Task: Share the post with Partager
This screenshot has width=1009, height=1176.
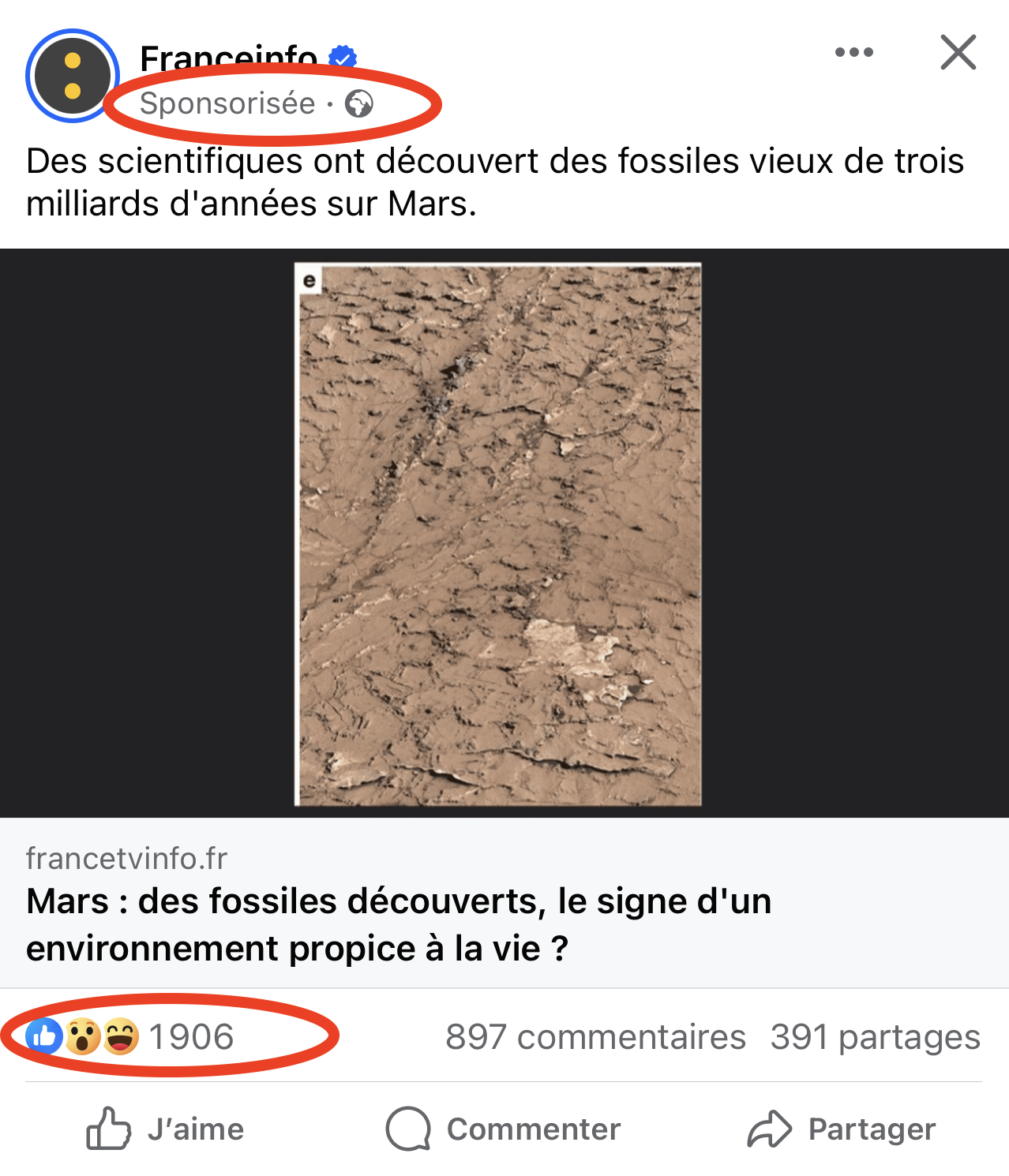Action: tap(842, 1129)
